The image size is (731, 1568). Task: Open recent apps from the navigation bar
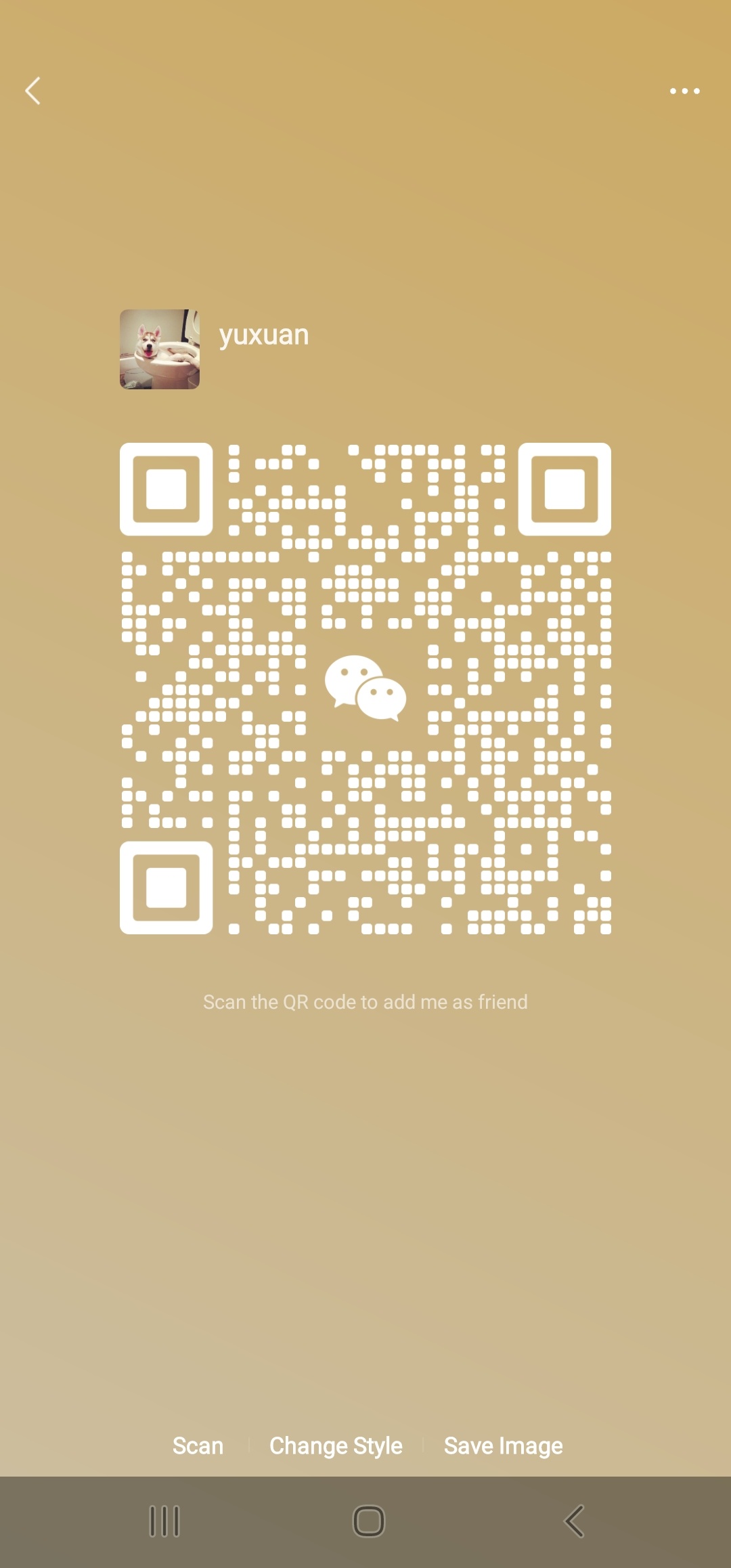pos(164,1521)
